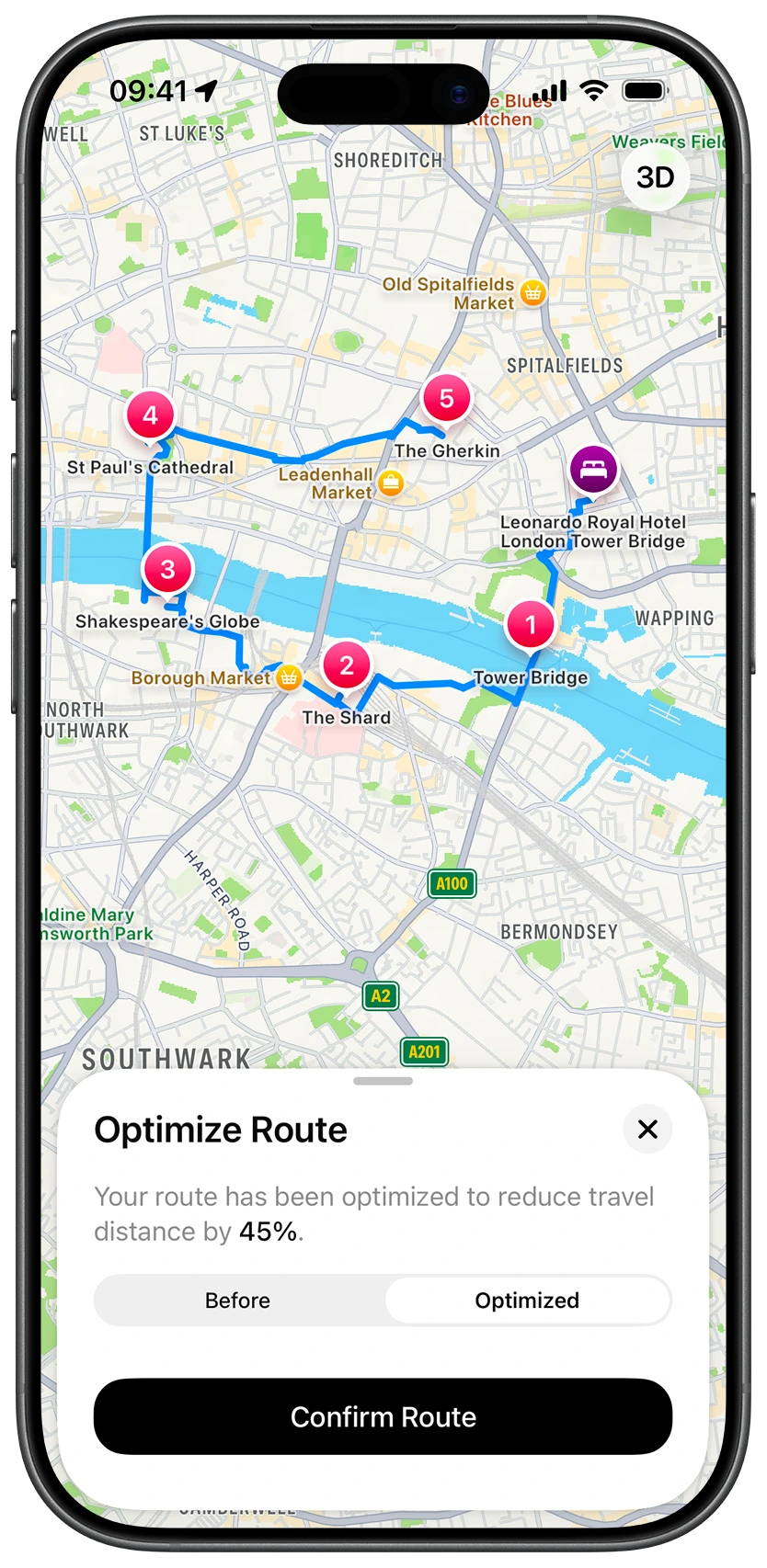Open stop 5 pin at The Gherkin
The image size is (767, 1568).
[x=446, y=399]
